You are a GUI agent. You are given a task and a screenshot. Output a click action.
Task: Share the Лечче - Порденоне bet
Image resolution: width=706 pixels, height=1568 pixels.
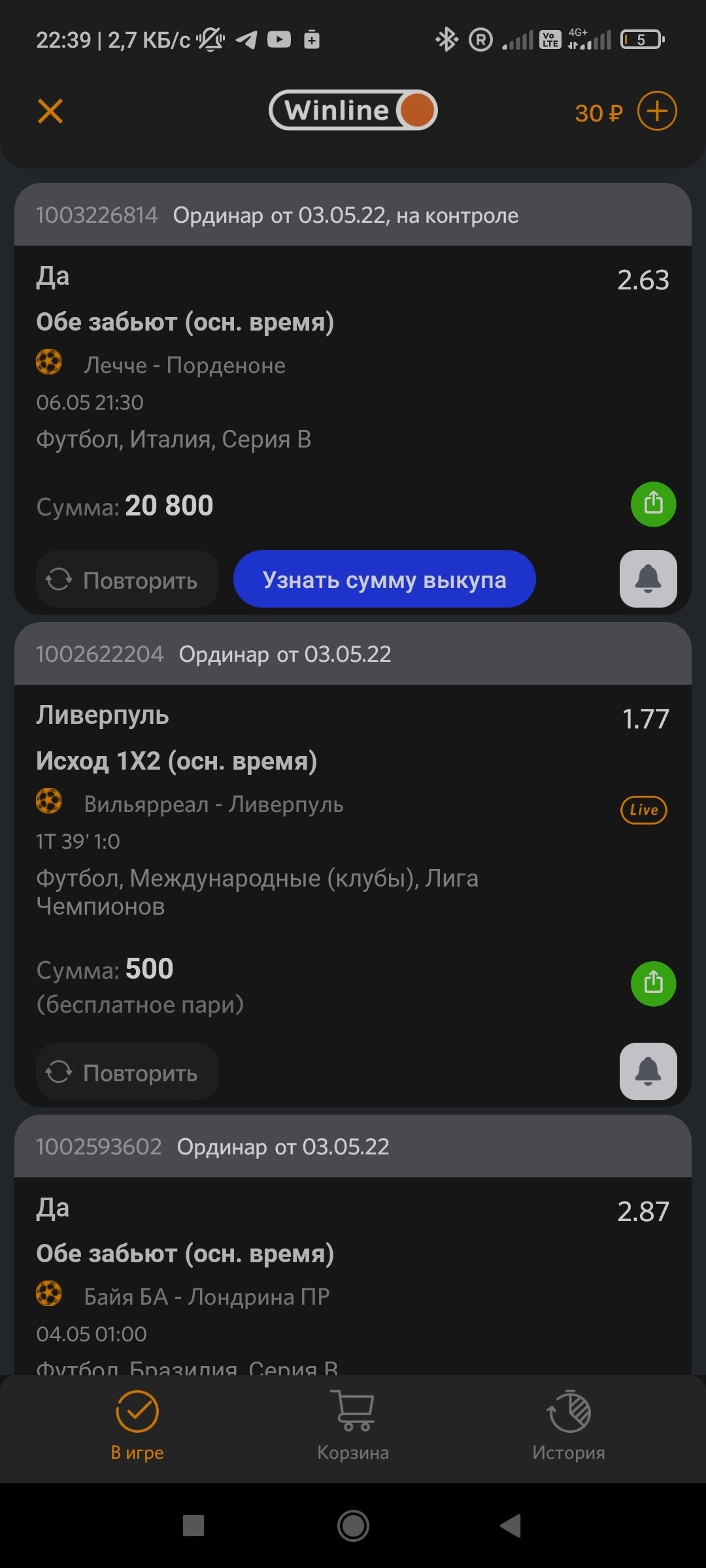tap(653, 504)
